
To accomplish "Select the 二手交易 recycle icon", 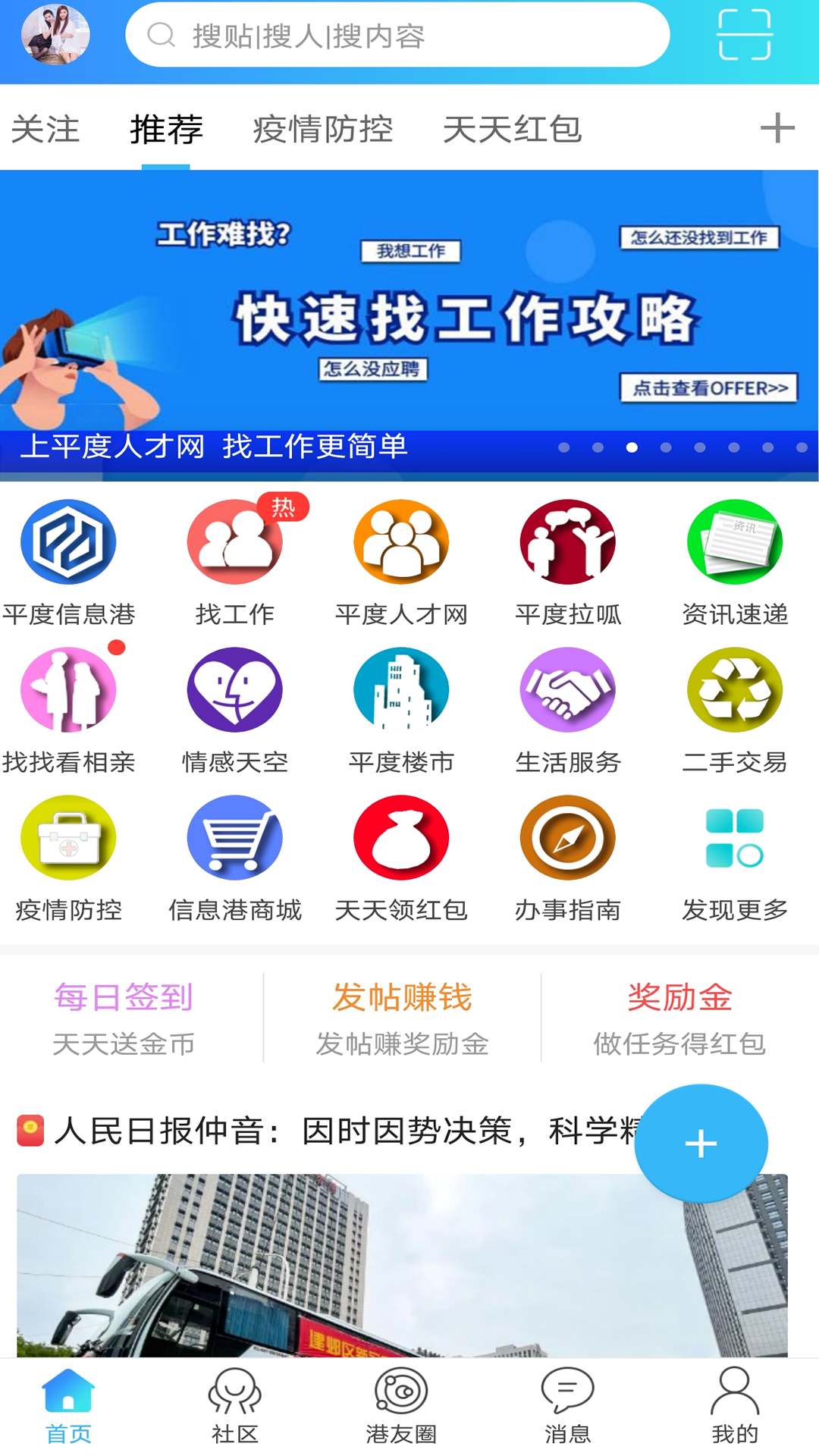I will coord(733,689).
